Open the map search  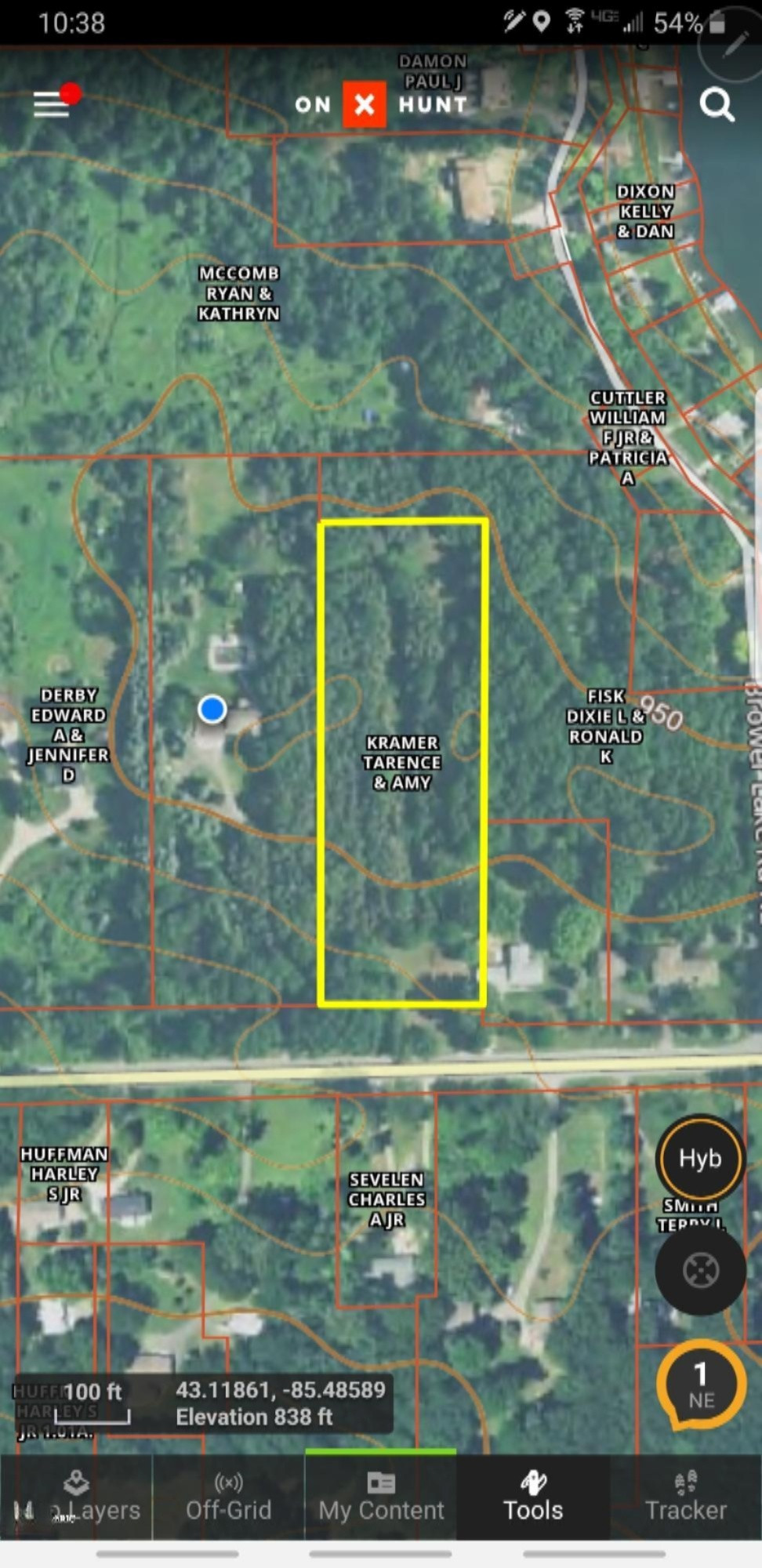[717, 103]
